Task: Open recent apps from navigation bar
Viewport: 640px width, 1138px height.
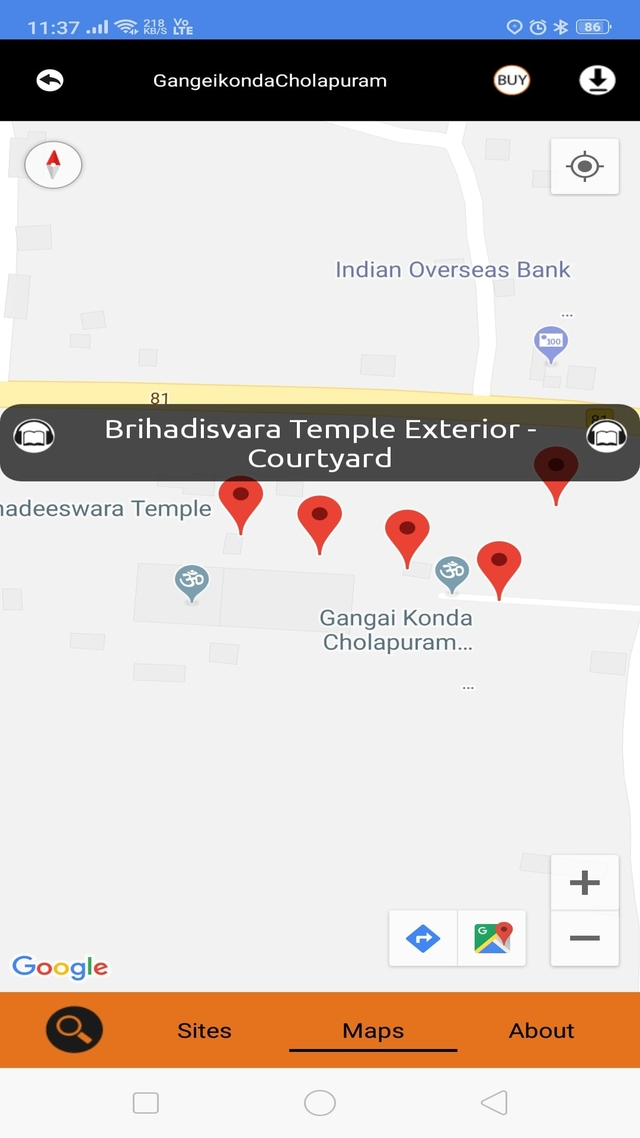Action: pos(146,1103)
